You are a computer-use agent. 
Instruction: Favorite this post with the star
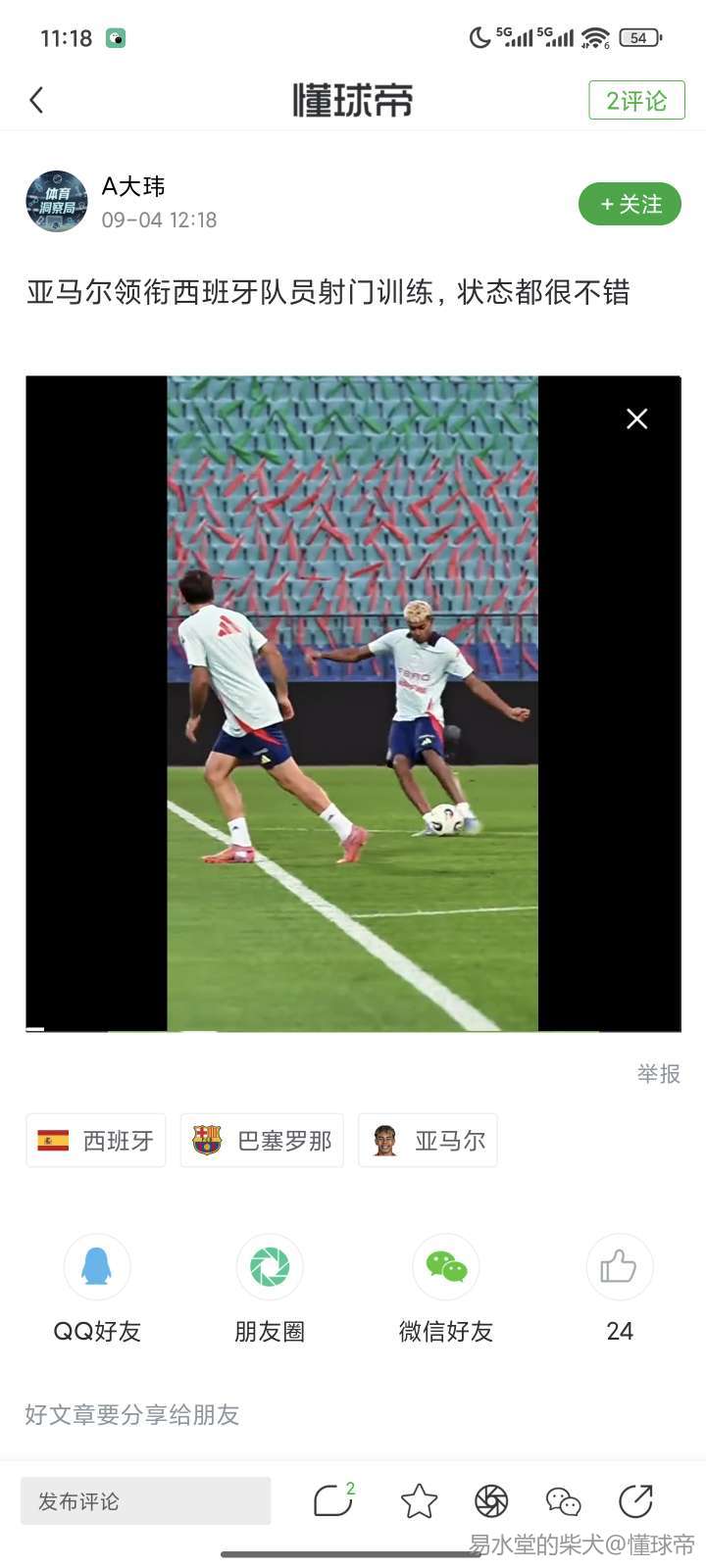coord(419,1500)
